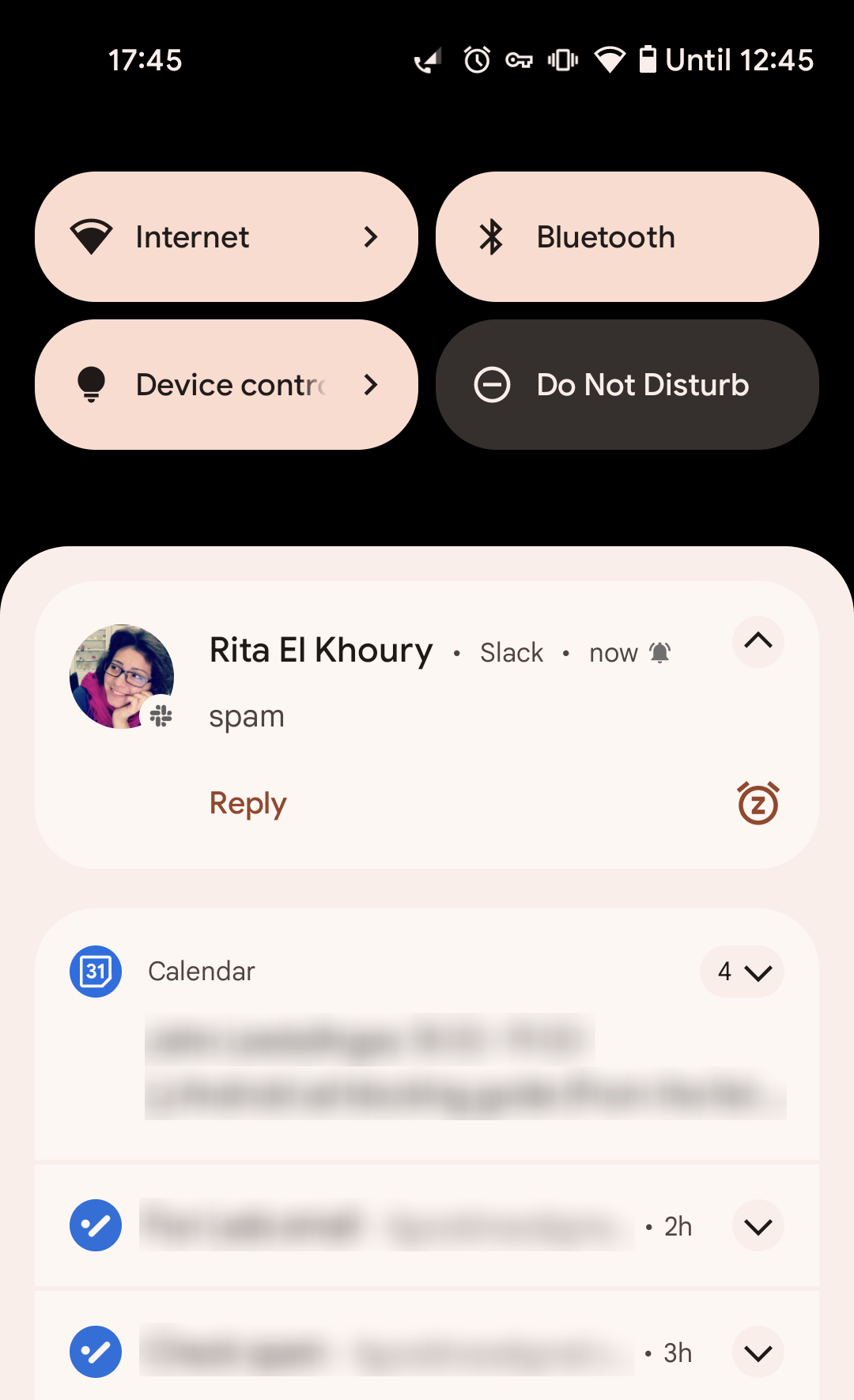
Task: Open the Slack icon badge on the notification
Action: coord(161,715)
